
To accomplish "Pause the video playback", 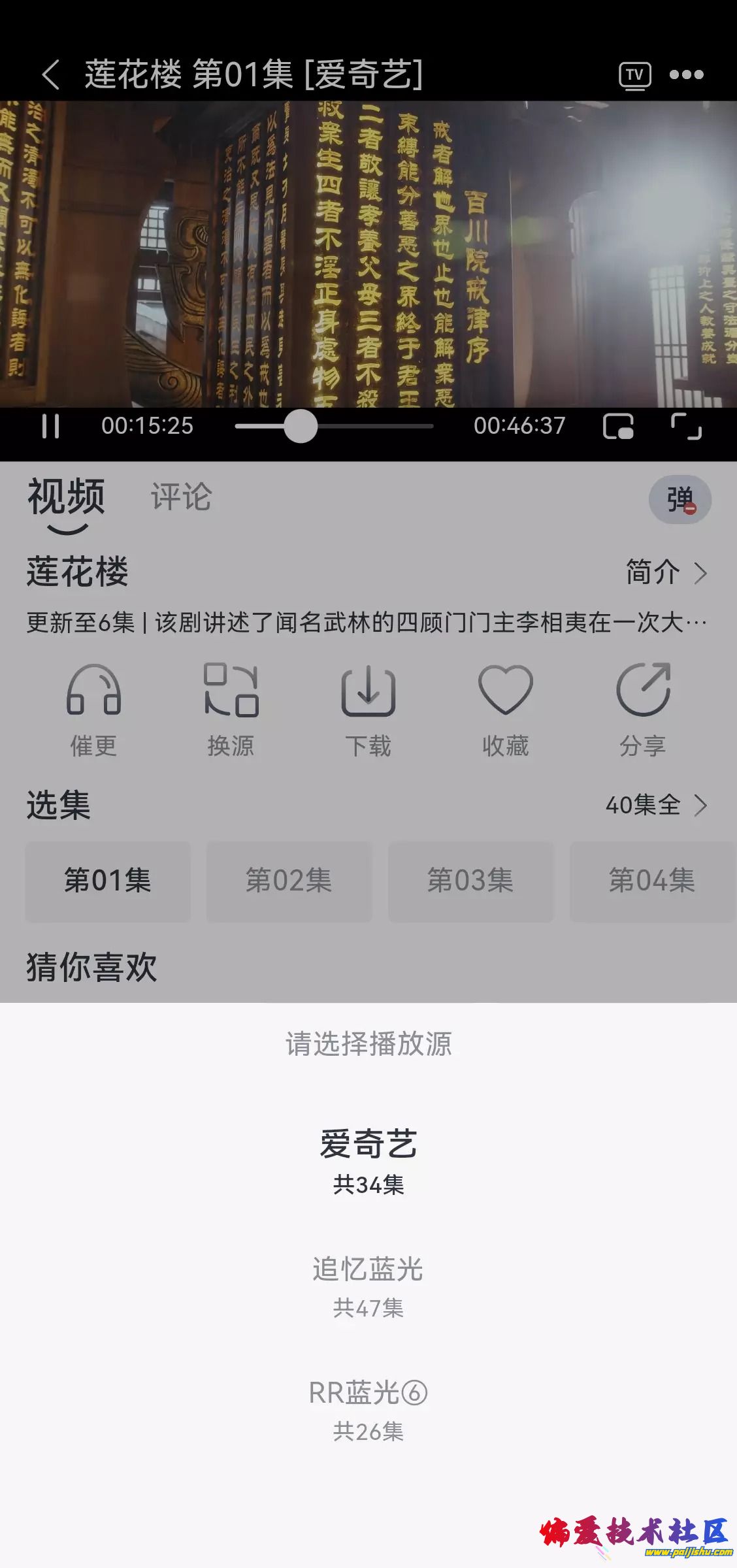I will [x=50, y=426].
